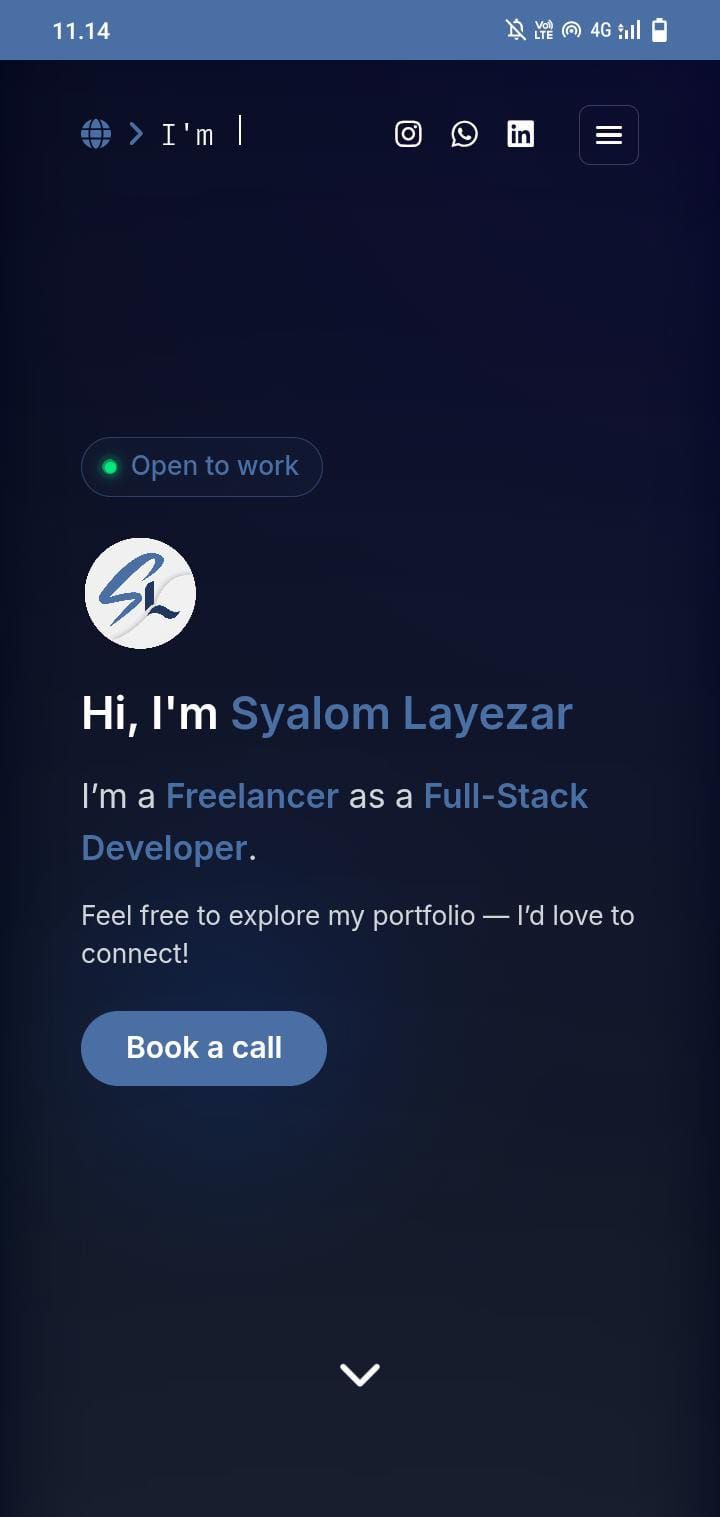Viewport: 720px width, 1517px height.
Task: Open the WhatsApp contact icon
Action: click(464, 134)
